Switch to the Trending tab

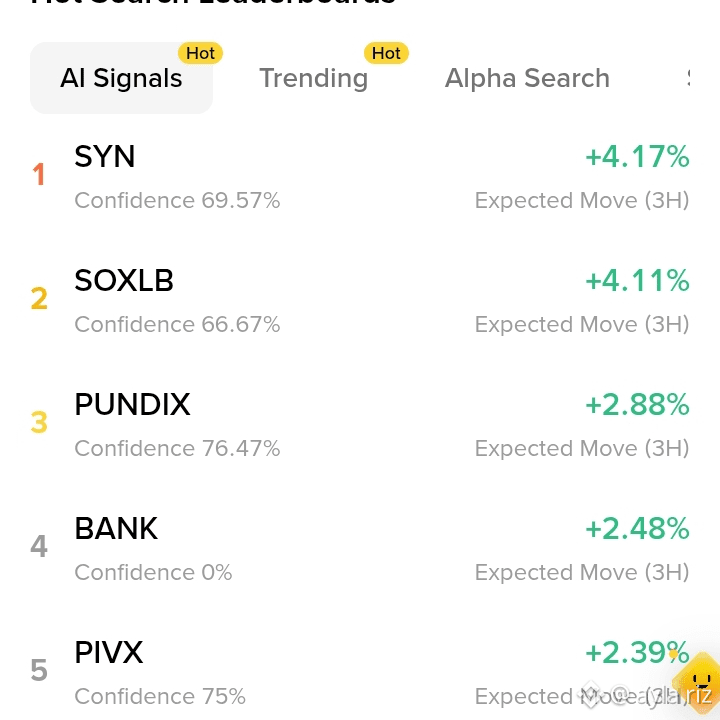click(314, 78)
